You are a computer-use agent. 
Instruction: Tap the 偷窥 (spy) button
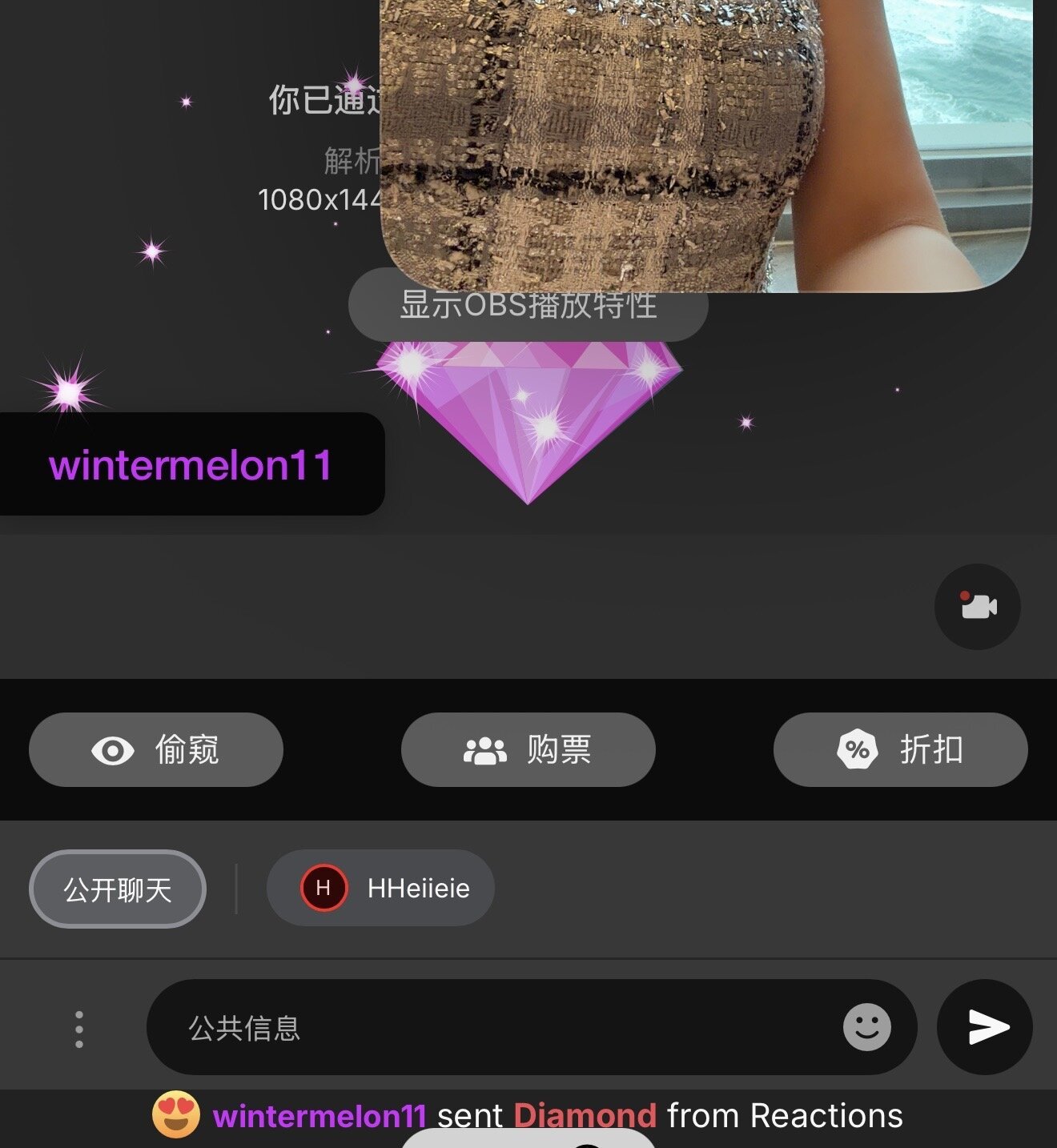[156, 750]
